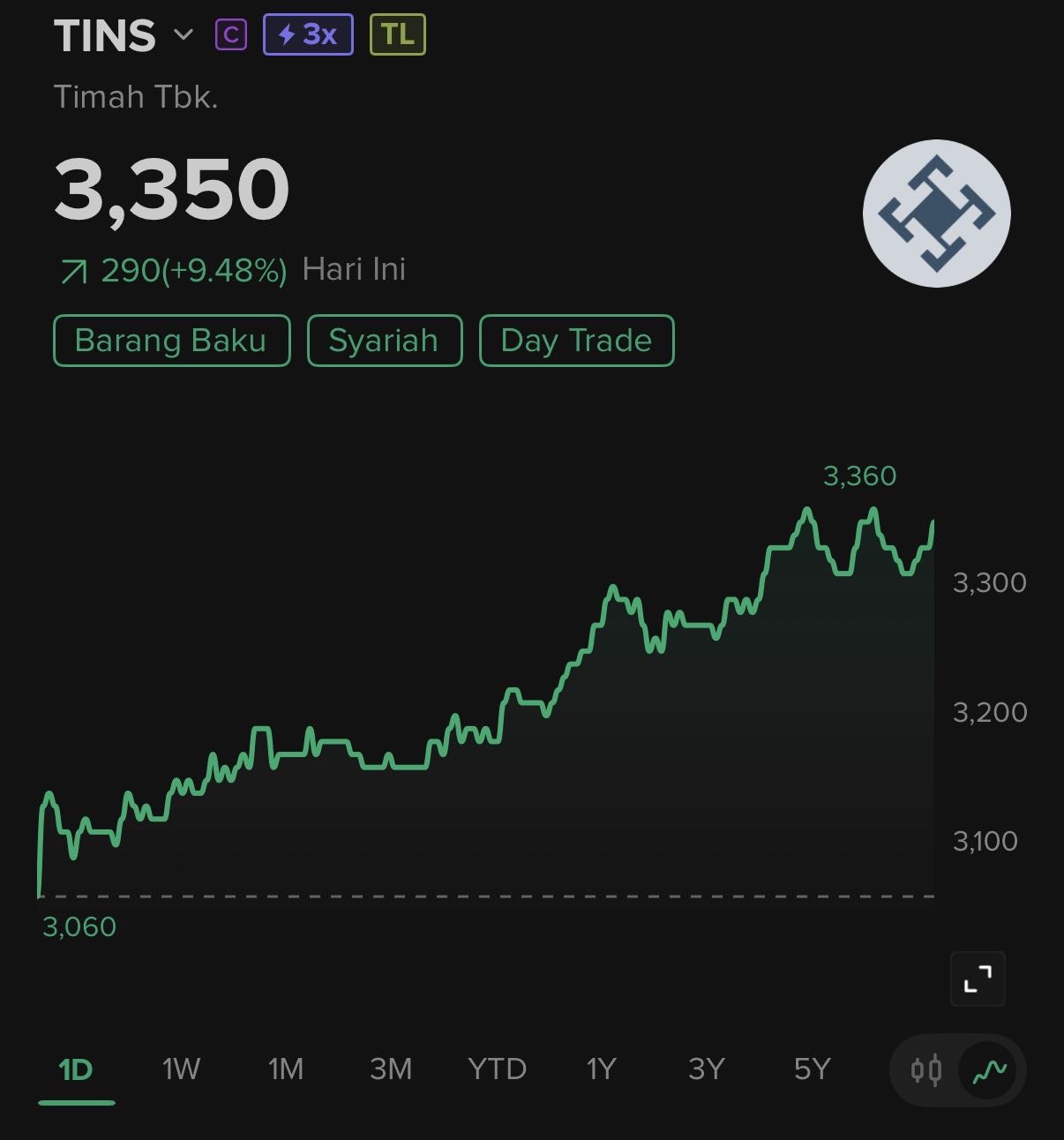The image size is (1064, 1140).
Task: View the YTD chart range
Action: pos(497,1069)
